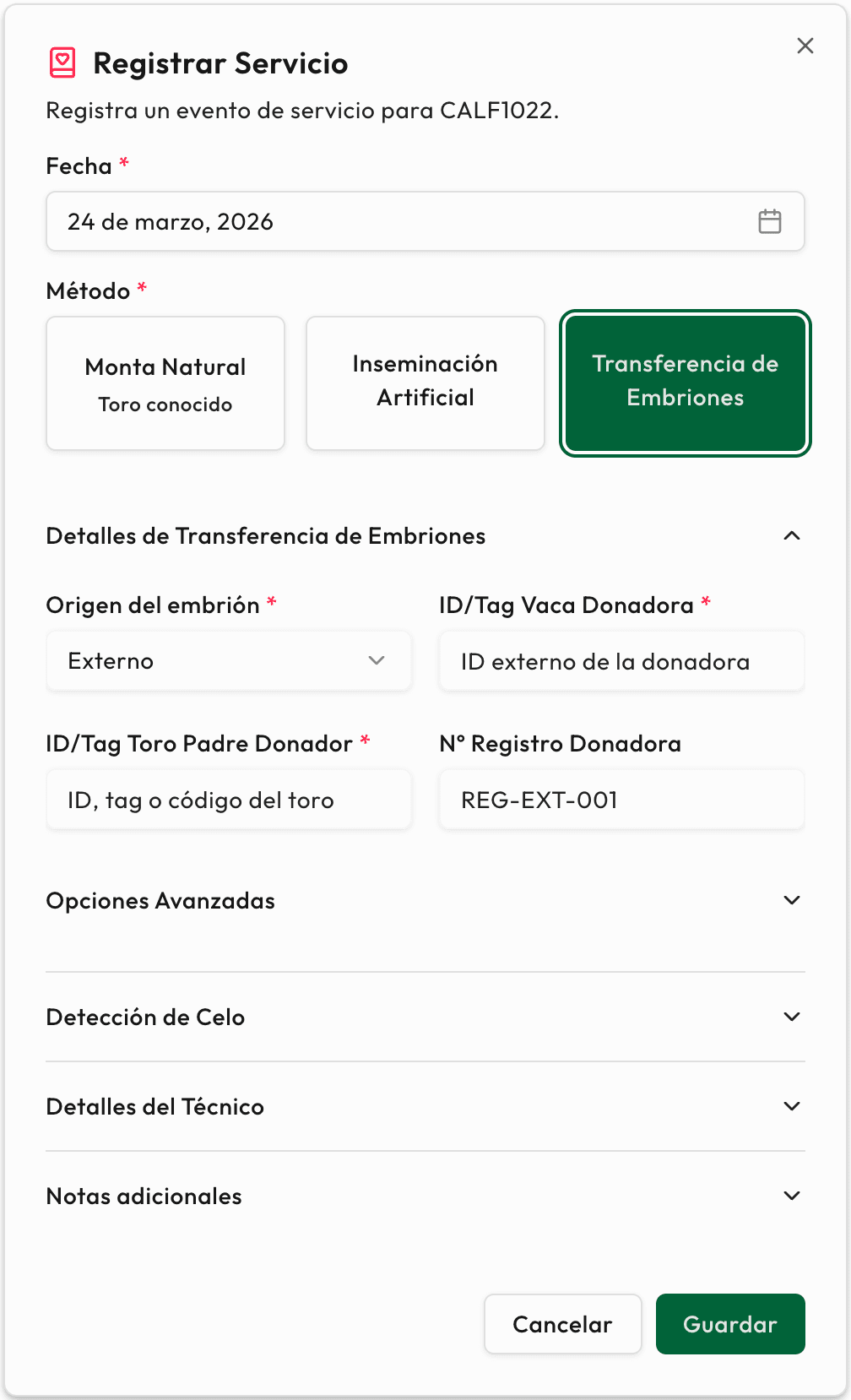Click the chevron beside Detección de Celo

pyautogui.click(x=792, y=1017)
